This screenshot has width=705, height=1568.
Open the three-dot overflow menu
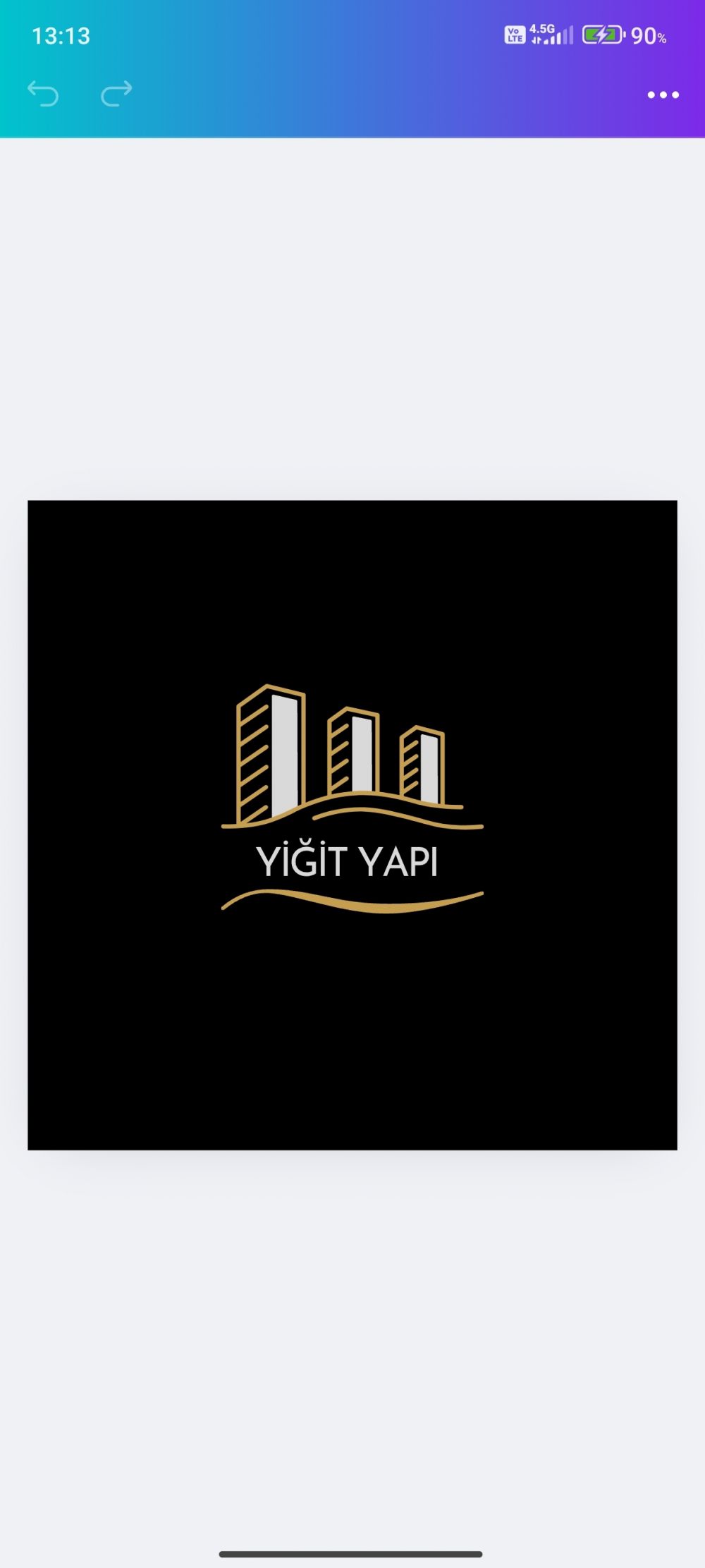point(663,95)
